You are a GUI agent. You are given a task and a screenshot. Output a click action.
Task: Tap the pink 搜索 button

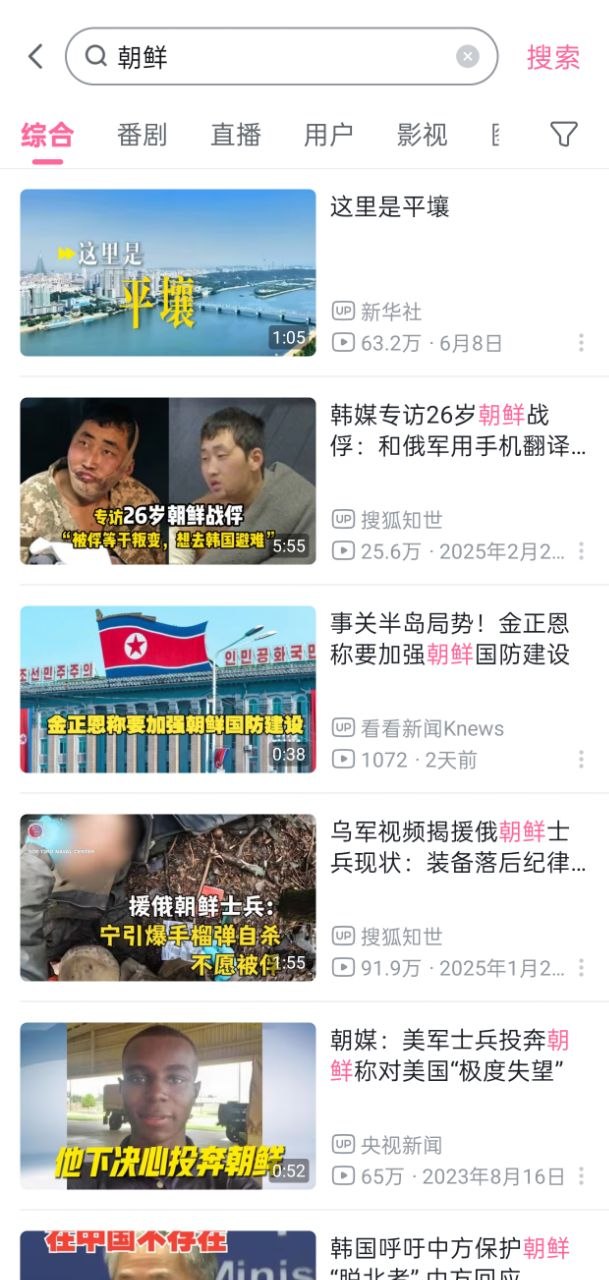coord(553,57)
